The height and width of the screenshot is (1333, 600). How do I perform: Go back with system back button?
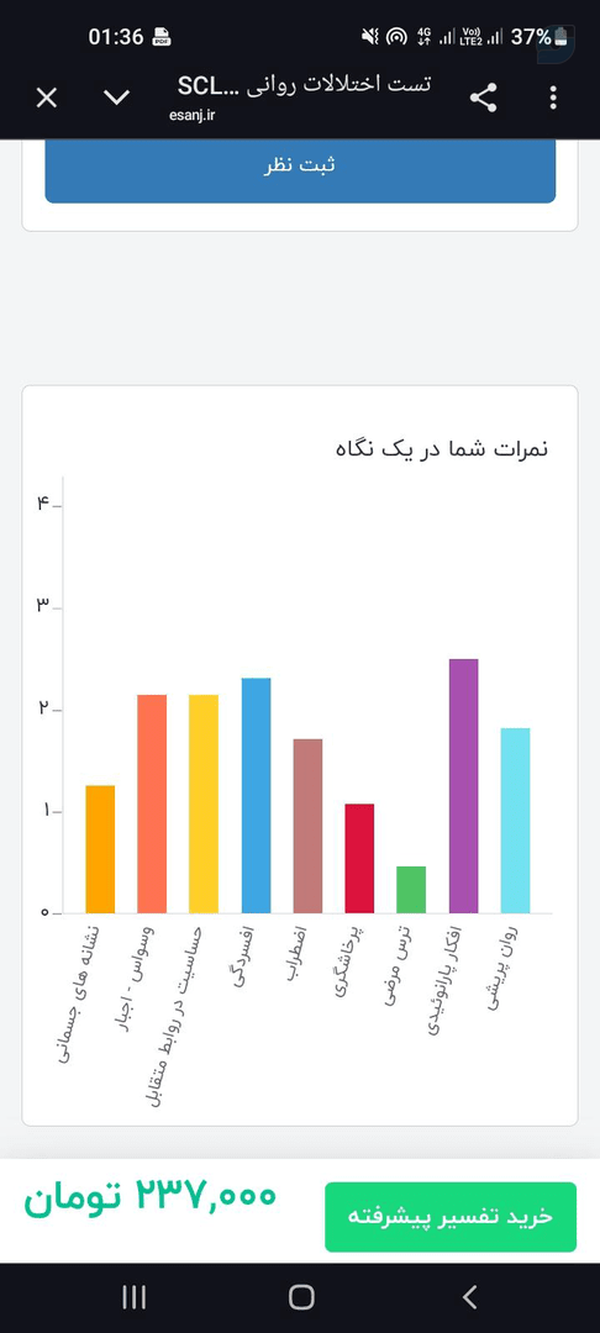pyautogui.click(x=469, y=1297)
